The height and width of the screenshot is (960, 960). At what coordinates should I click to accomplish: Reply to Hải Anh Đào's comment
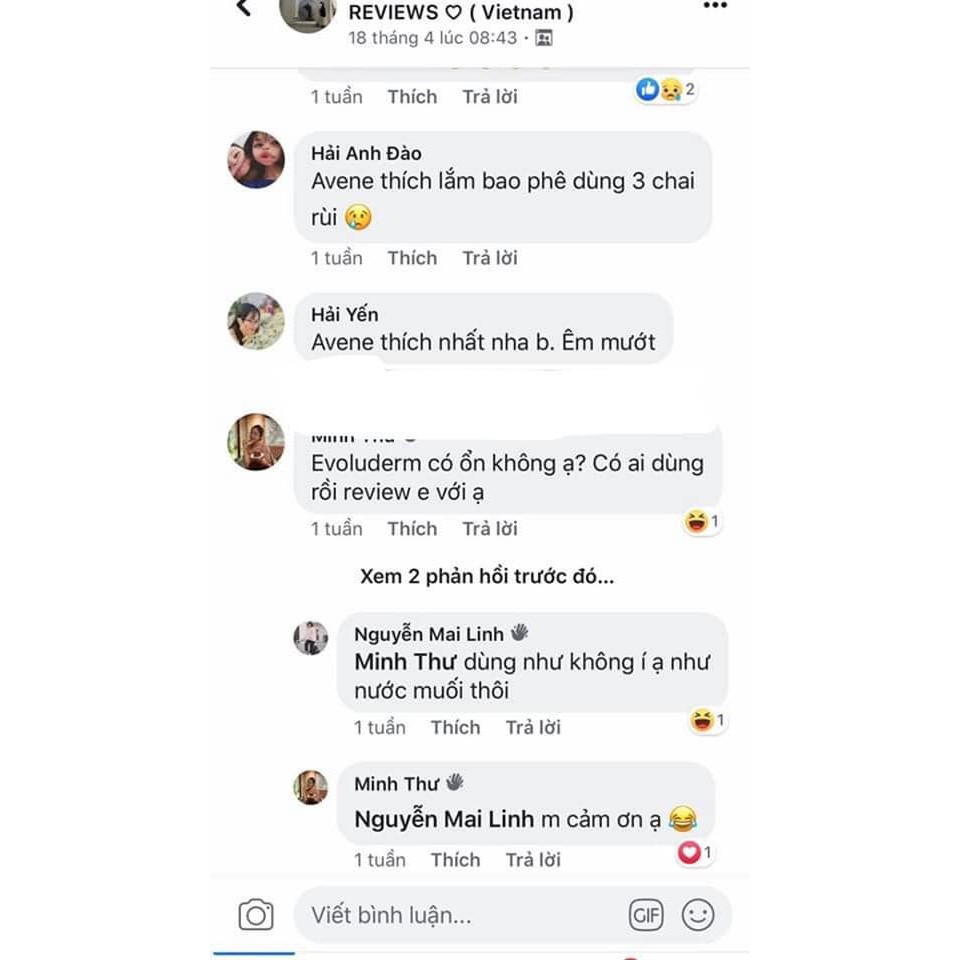click(490, 258)
